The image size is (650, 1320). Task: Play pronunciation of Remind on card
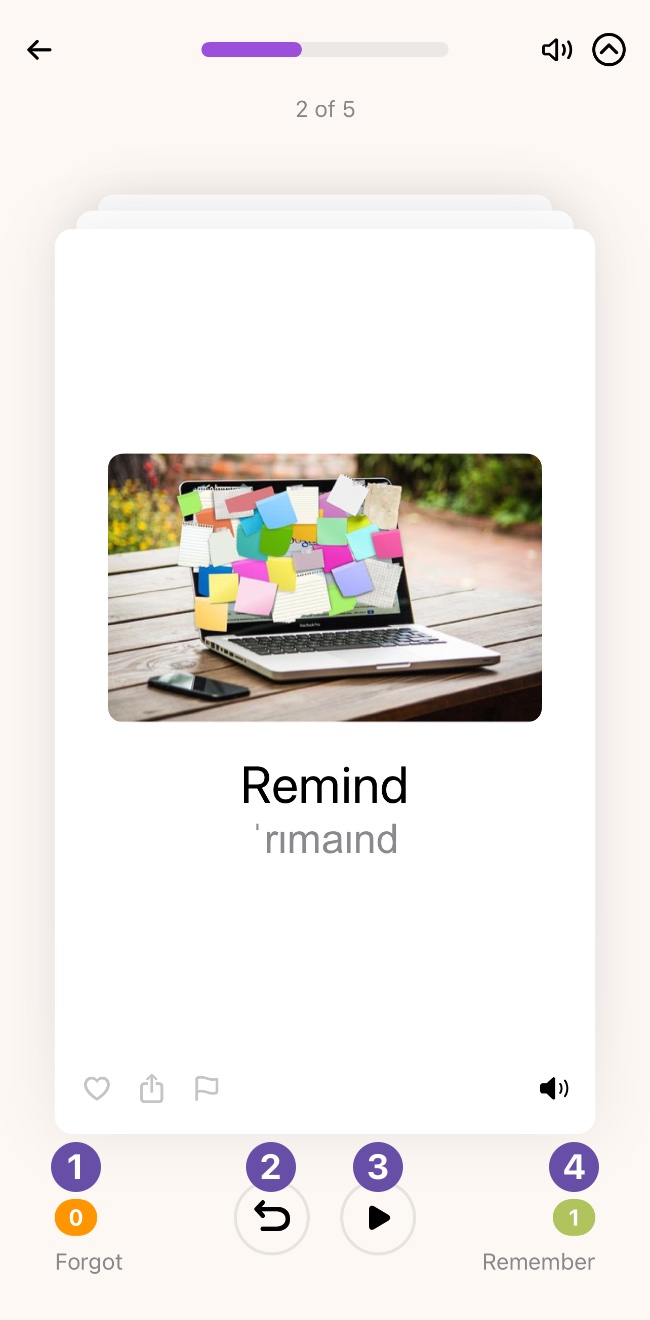pyautogui.click(x=554, y=1088)
